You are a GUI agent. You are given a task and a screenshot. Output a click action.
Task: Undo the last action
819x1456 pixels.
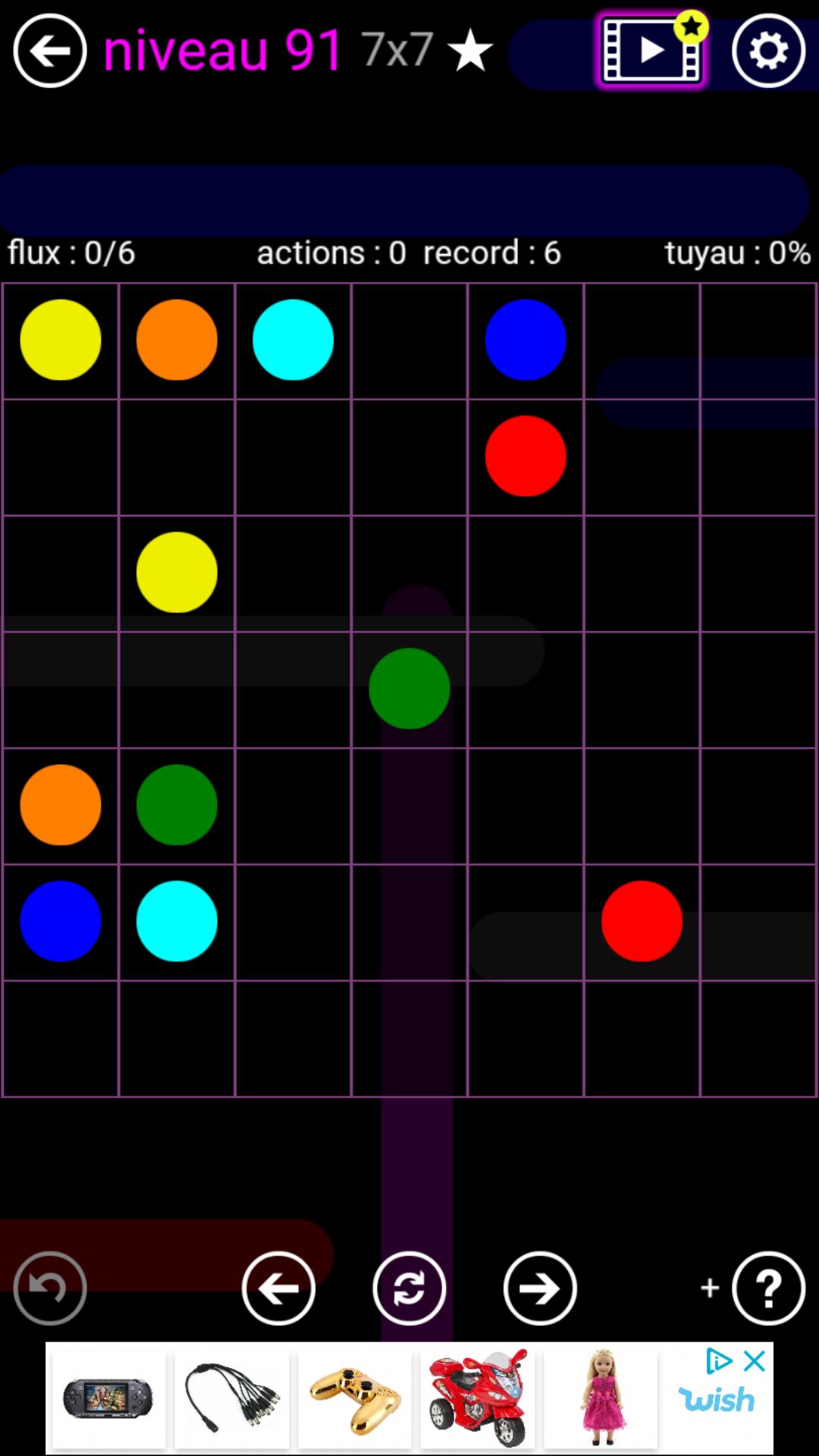click(50, 1288)
